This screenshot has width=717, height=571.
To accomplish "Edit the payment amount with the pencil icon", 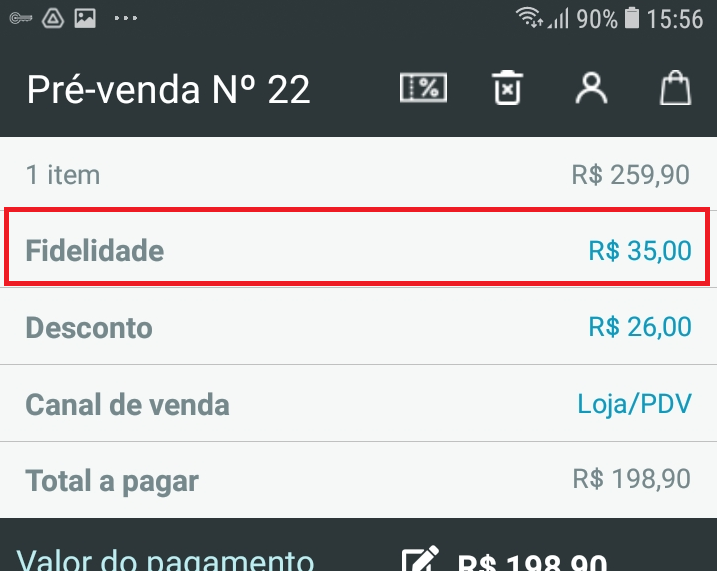I will [419, 560].
